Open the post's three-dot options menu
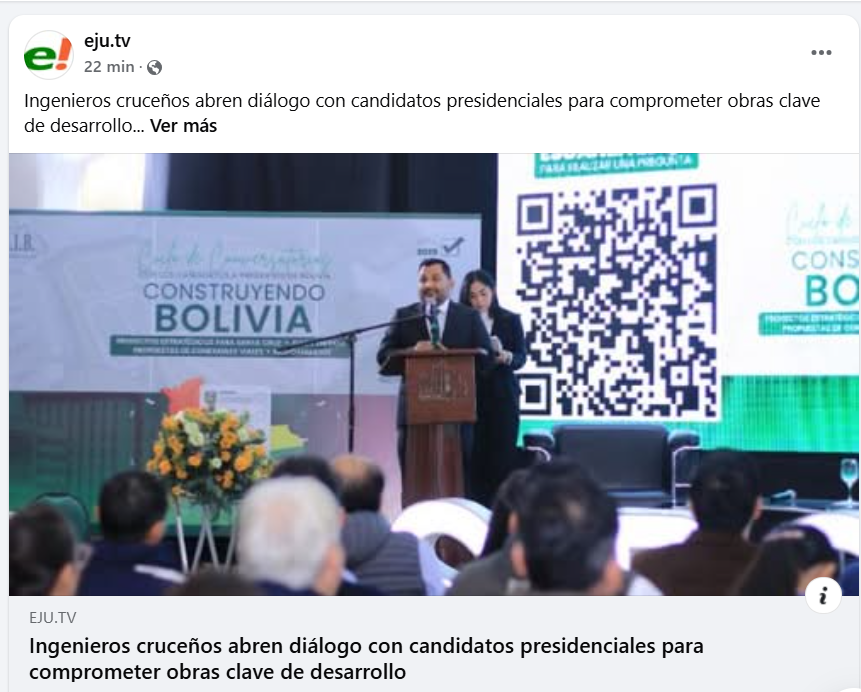861x692 pixels. coord(821,53)
